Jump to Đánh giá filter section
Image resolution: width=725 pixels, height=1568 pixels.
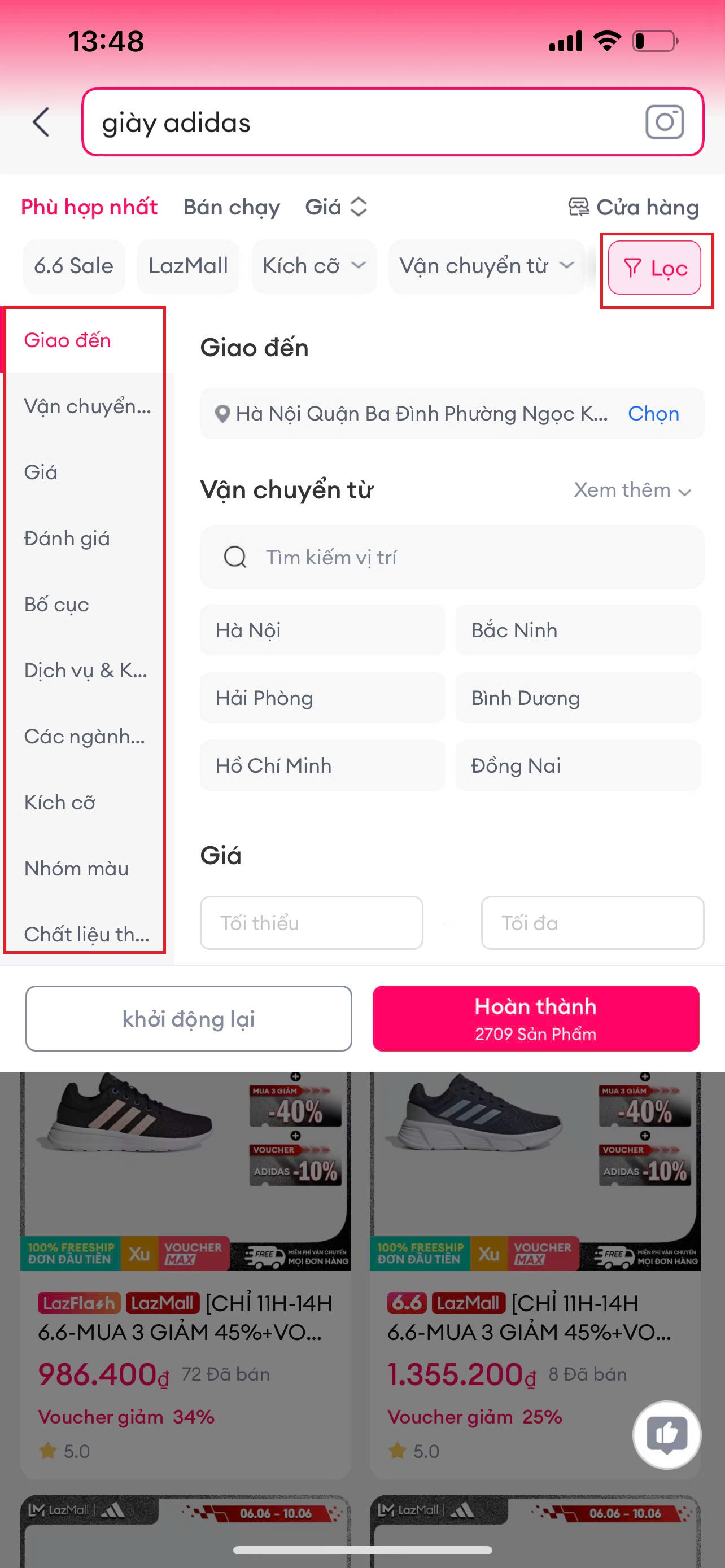coord(67,538)
